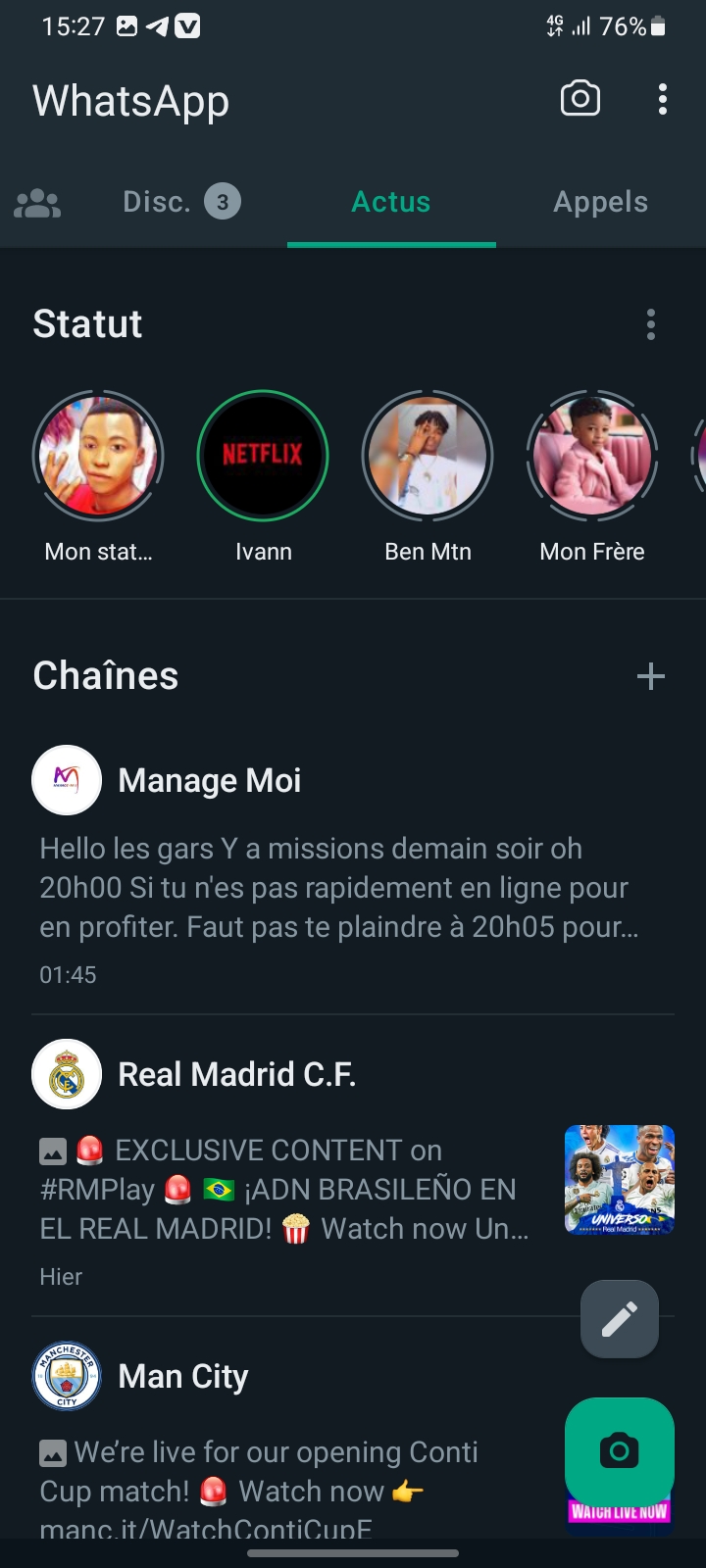Go to the Appels tab
The height and width of the screenshot is (1568, 706).
tap(600, 202)
